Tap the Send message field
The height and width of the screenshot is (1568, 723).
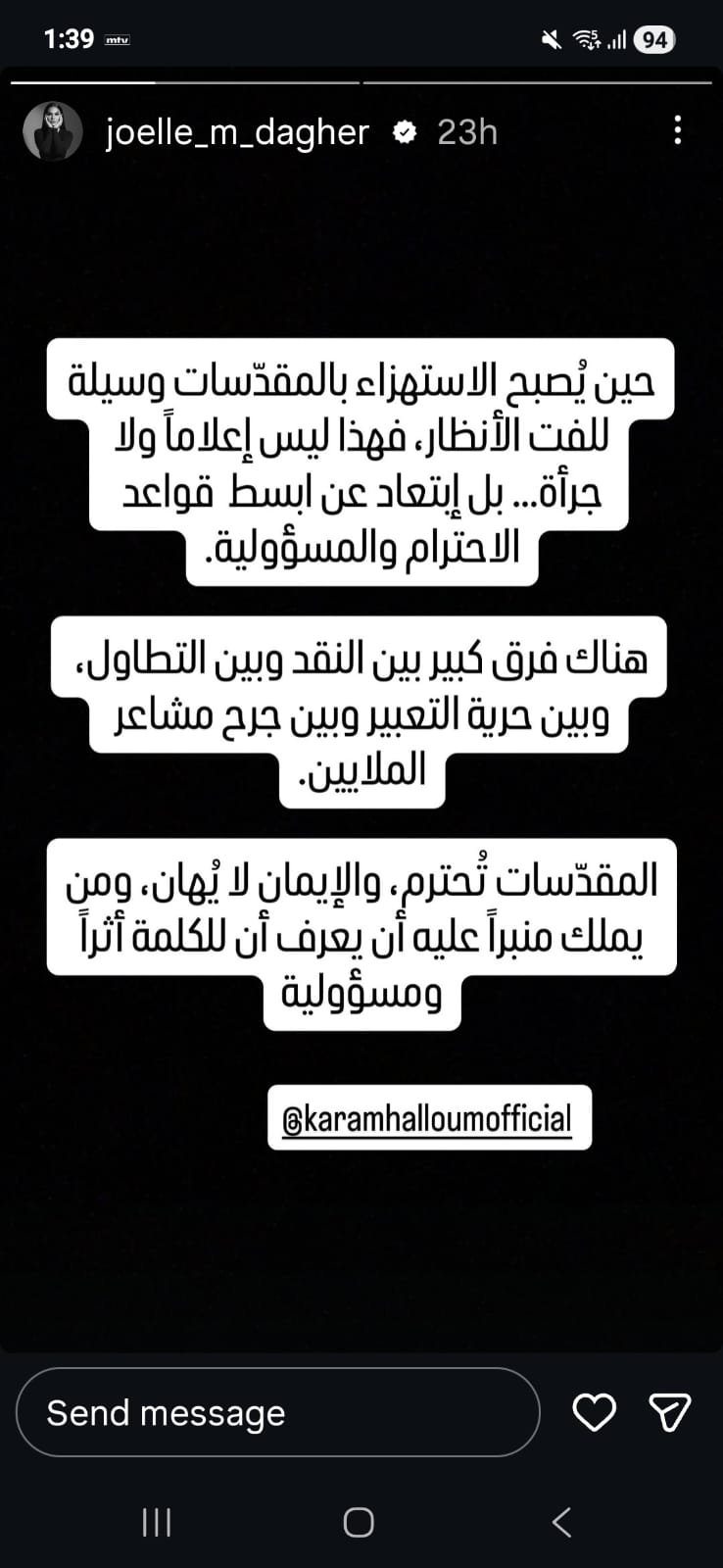278,1412
